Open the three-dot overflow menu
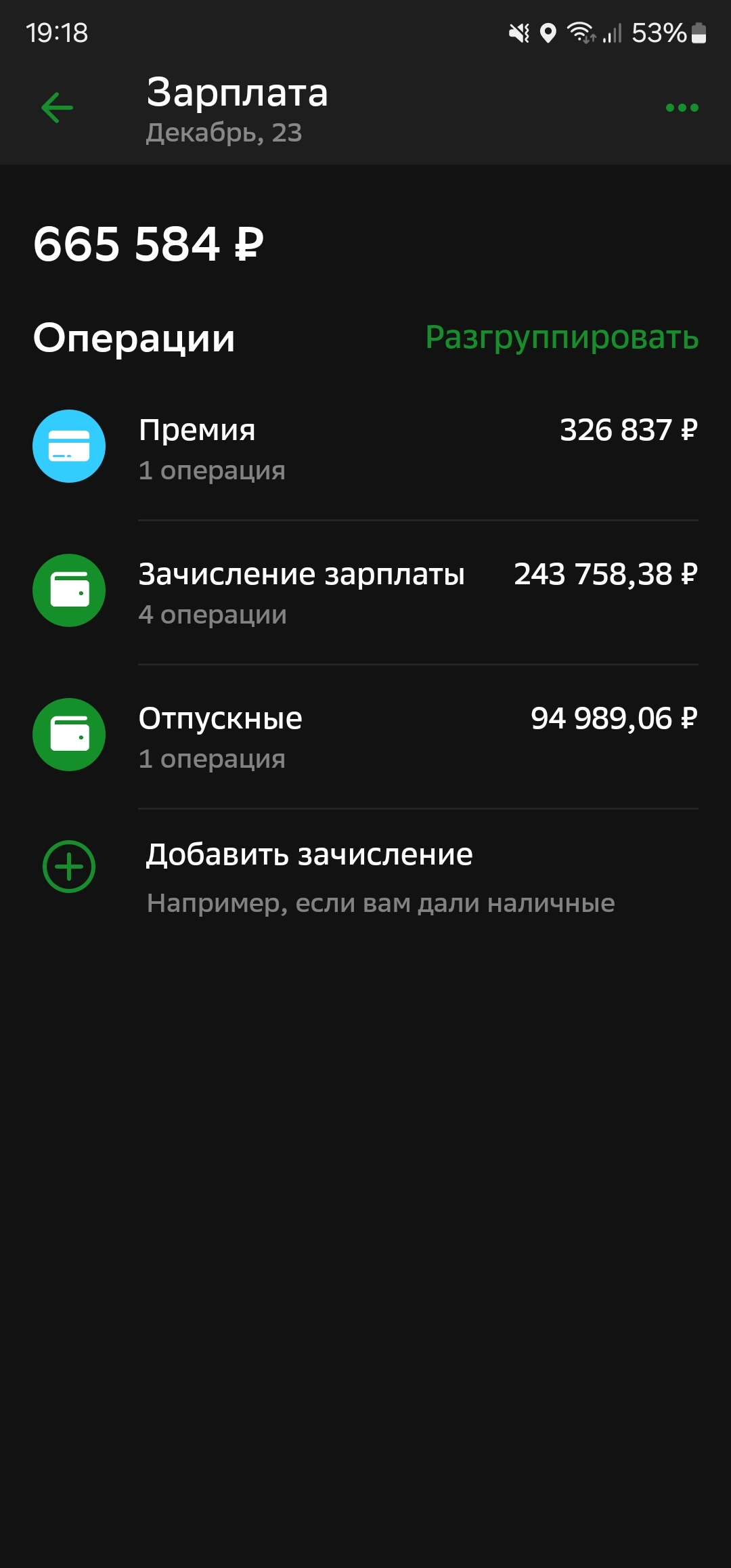The image size is (731, 1568). click(x=682, y=108)
